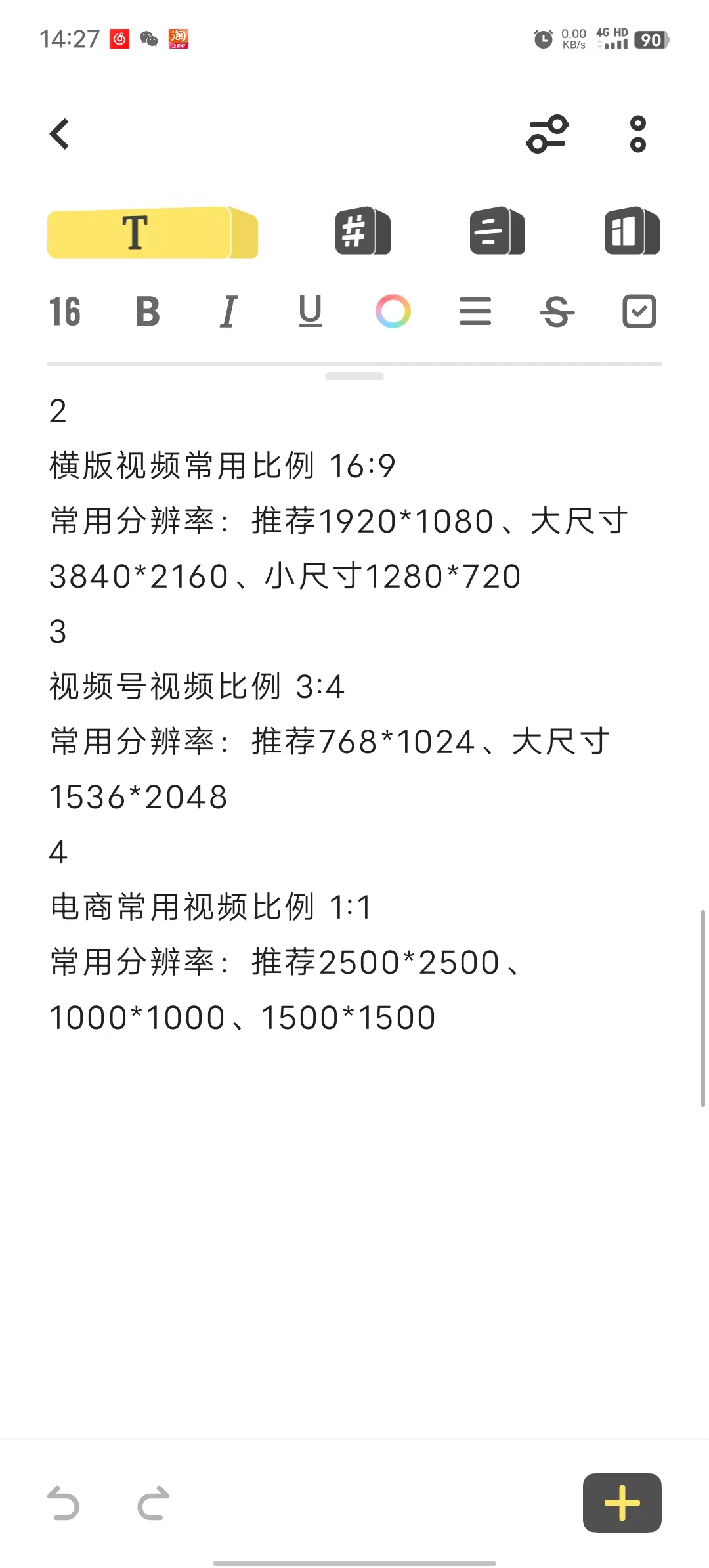Switch to the paragraph-style tab
The height and width of the screenshot is (1568, 709).
pos(497,231)
